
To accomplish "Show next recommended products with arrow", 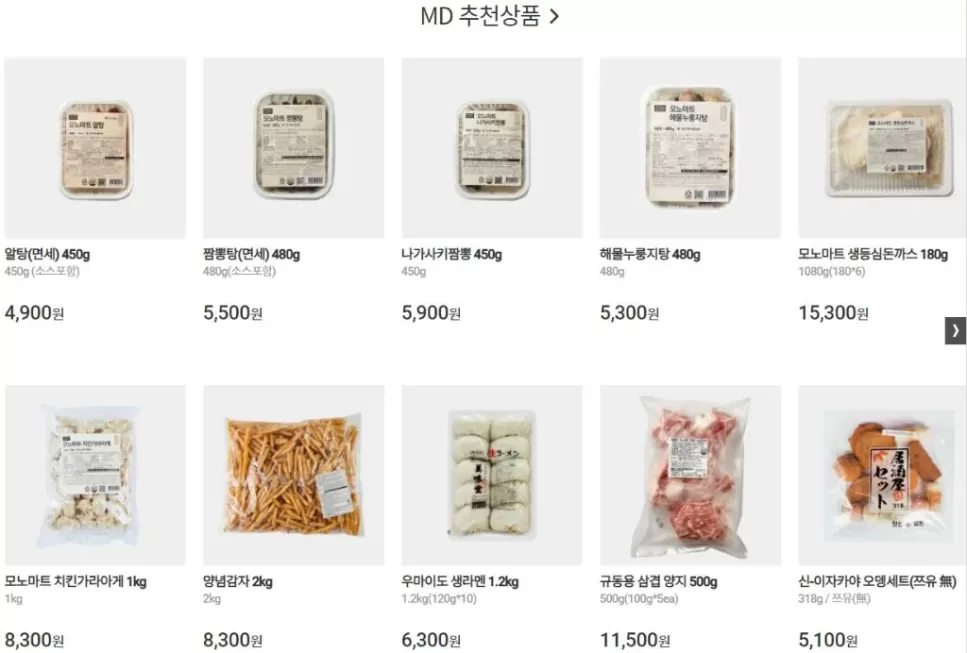I will (955, 331).
